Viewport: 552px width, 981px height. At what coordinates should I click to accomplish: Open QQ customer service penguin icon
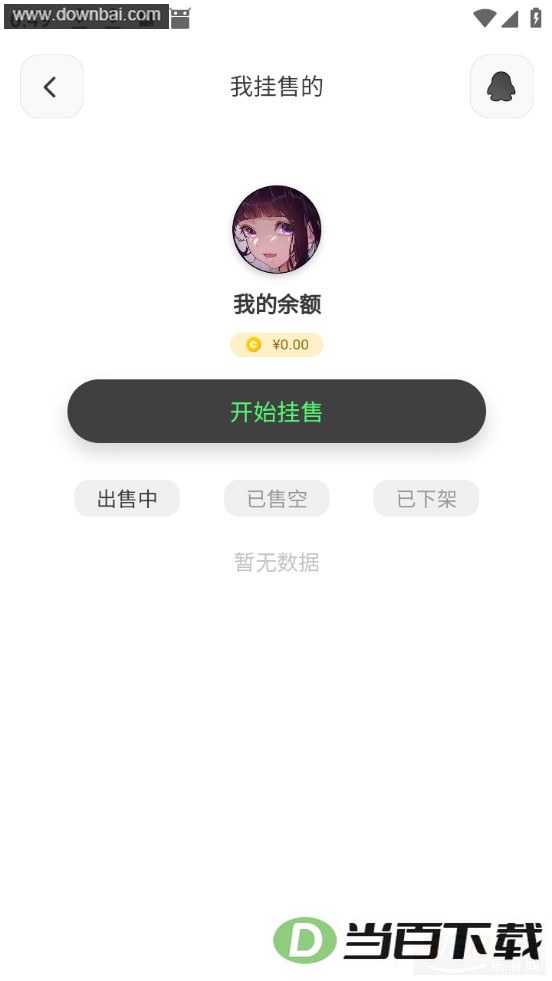point(501,86)
